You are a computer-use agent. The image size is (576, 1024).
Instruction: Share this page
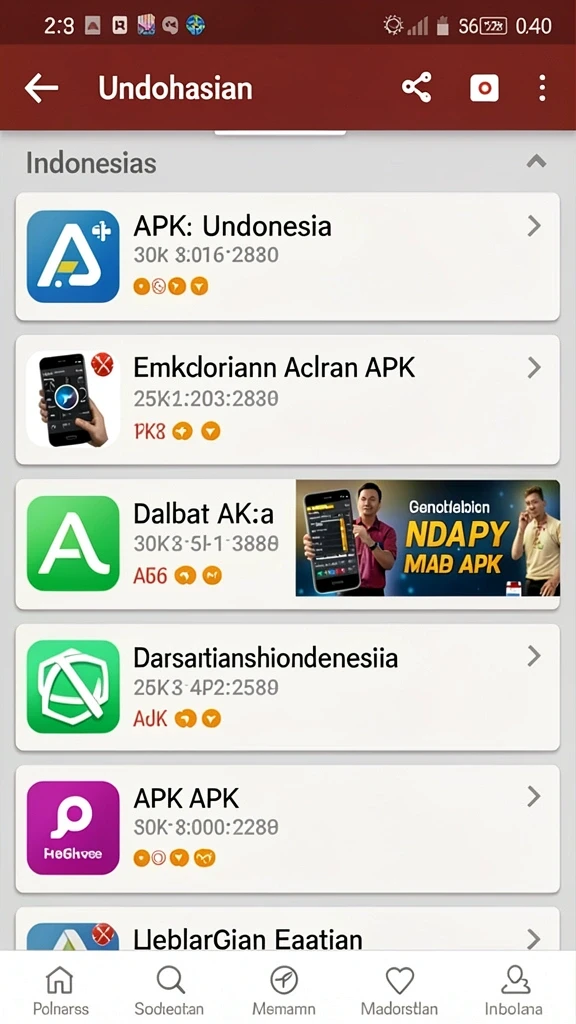tap(417, 88)
